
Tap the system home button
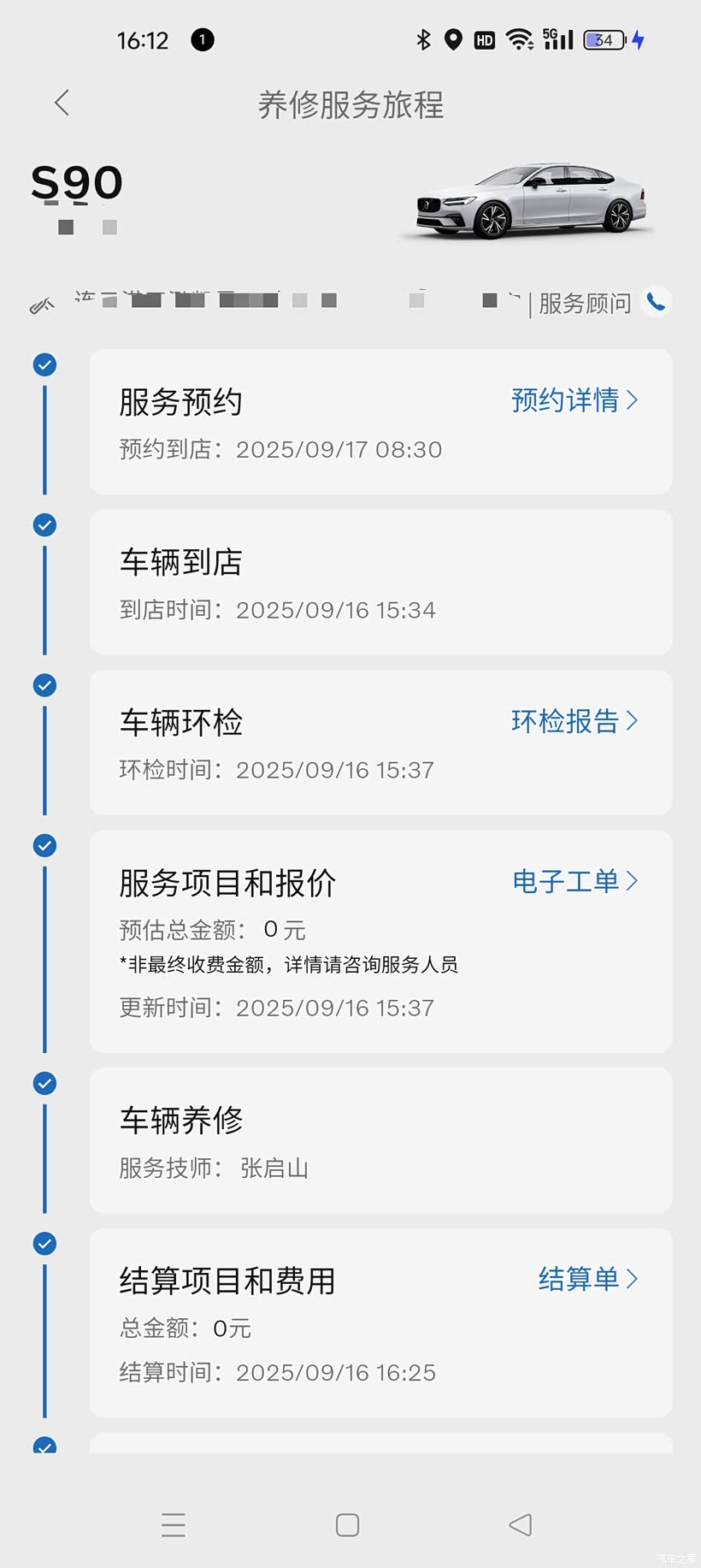coord(347,1524)
